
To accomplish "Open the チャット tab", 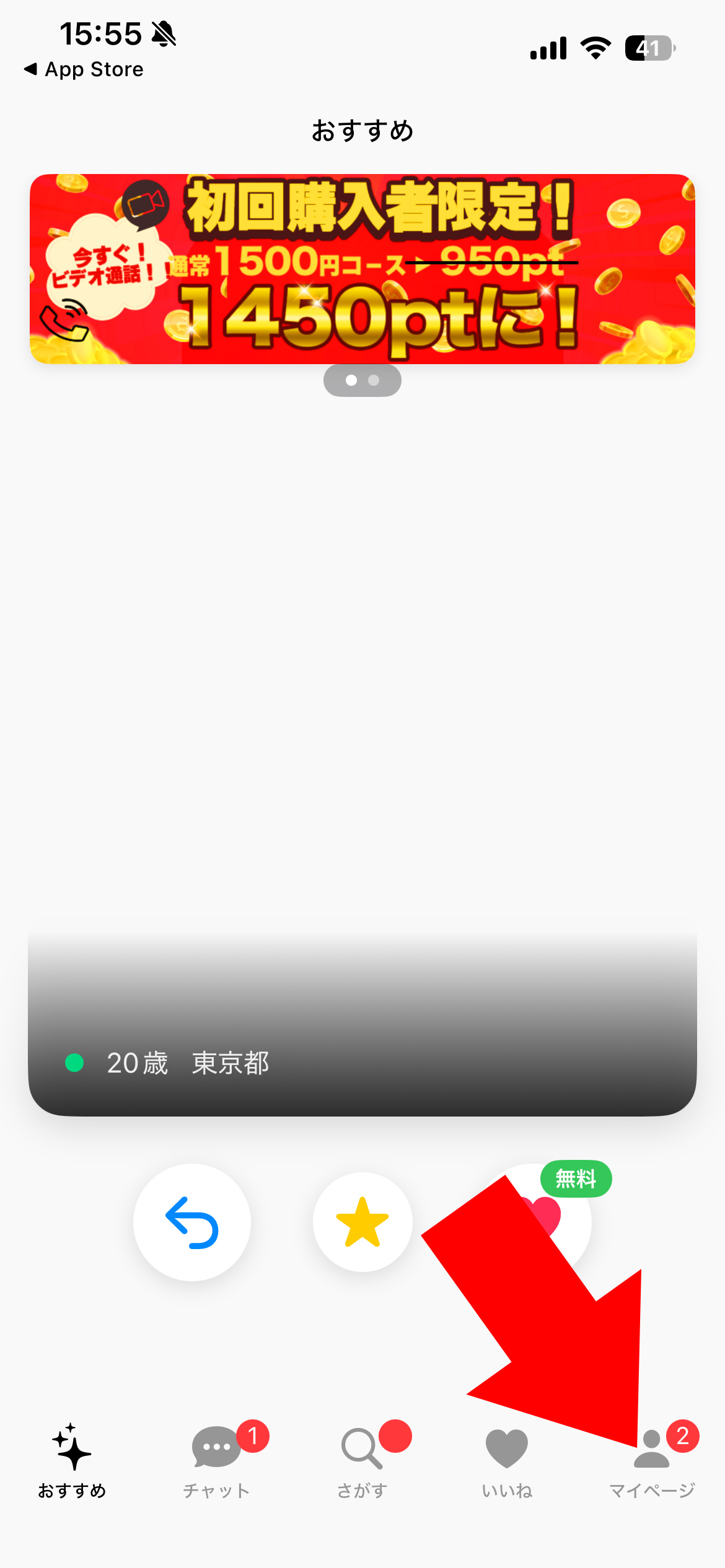I will pyautogui.click(x=217, y=1460).
